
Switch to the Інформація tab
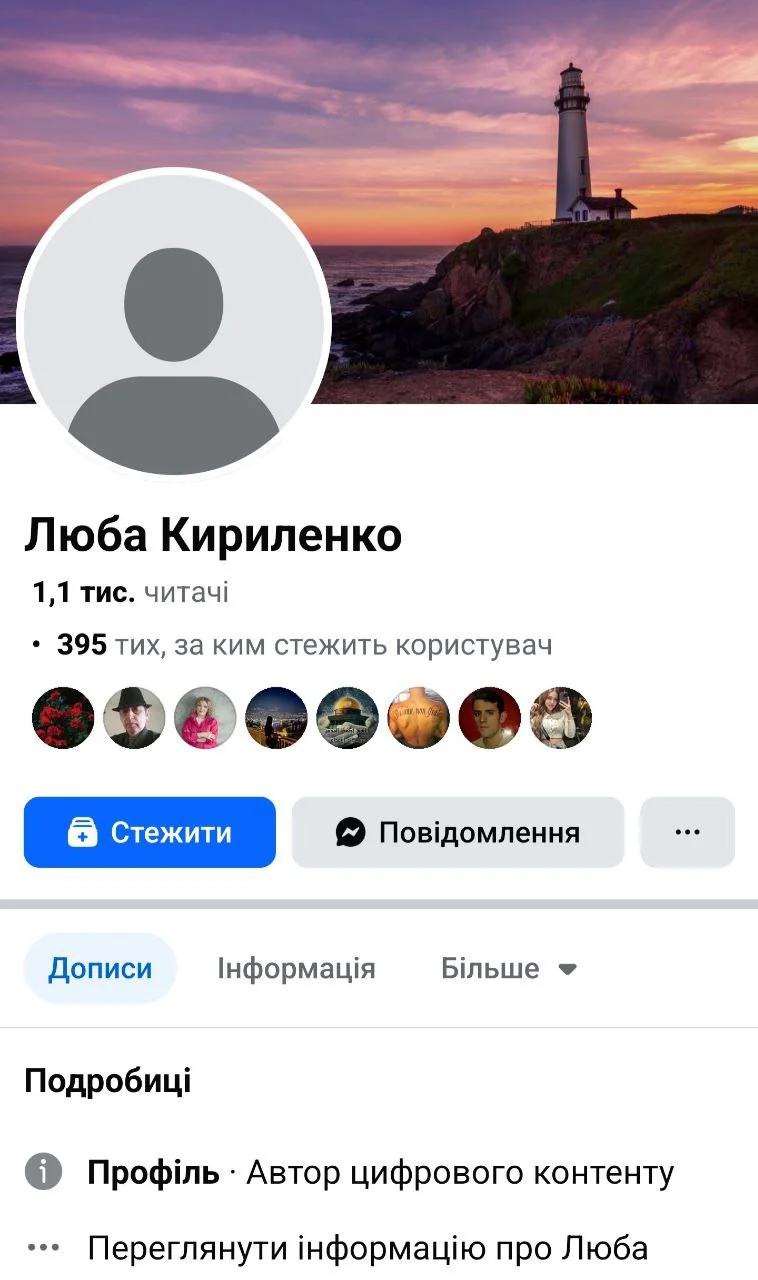pyautogui.click(x=296, y=968)
